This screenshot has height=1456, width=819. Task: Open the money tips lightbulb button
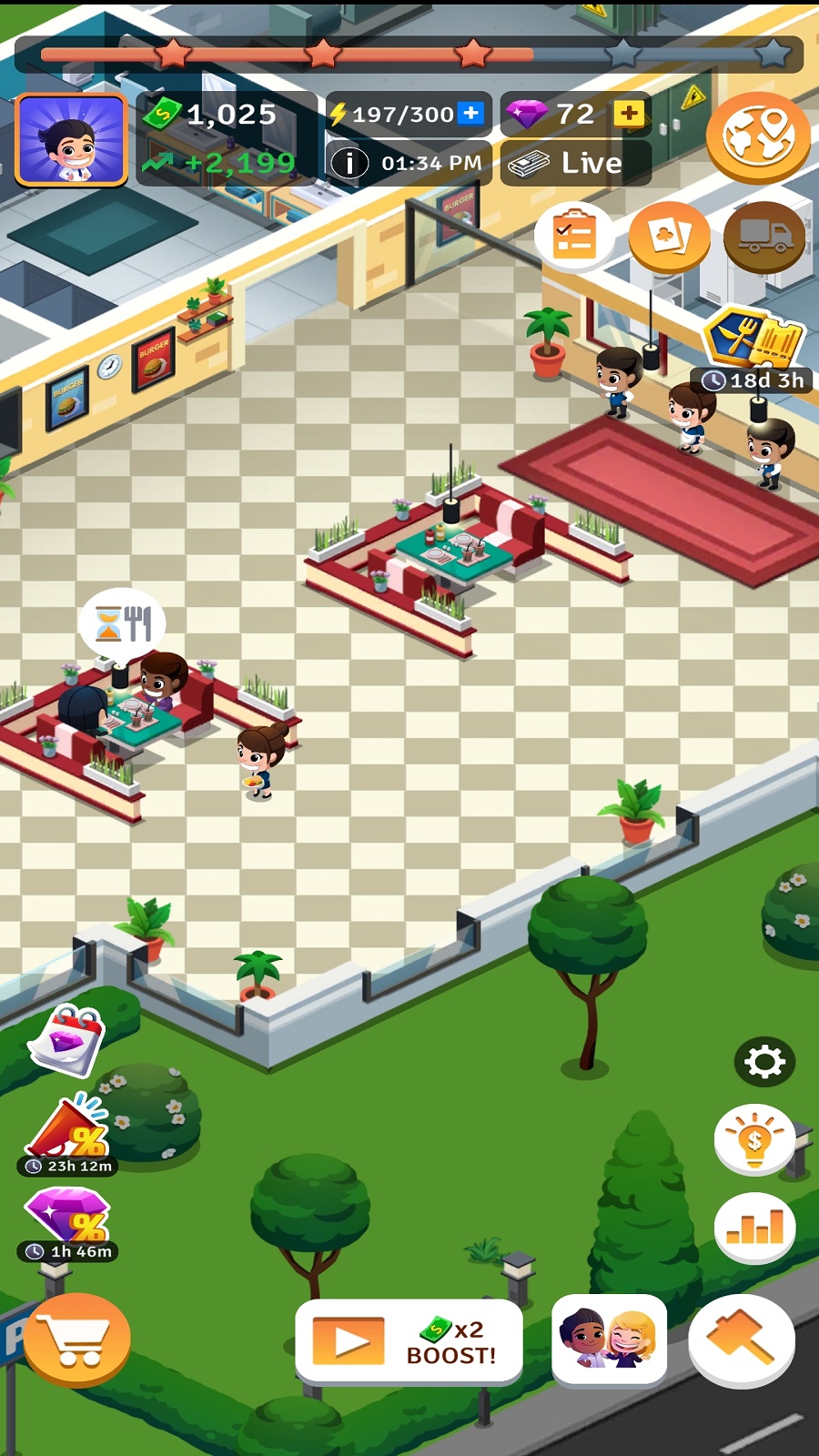tap(754, 1139)
